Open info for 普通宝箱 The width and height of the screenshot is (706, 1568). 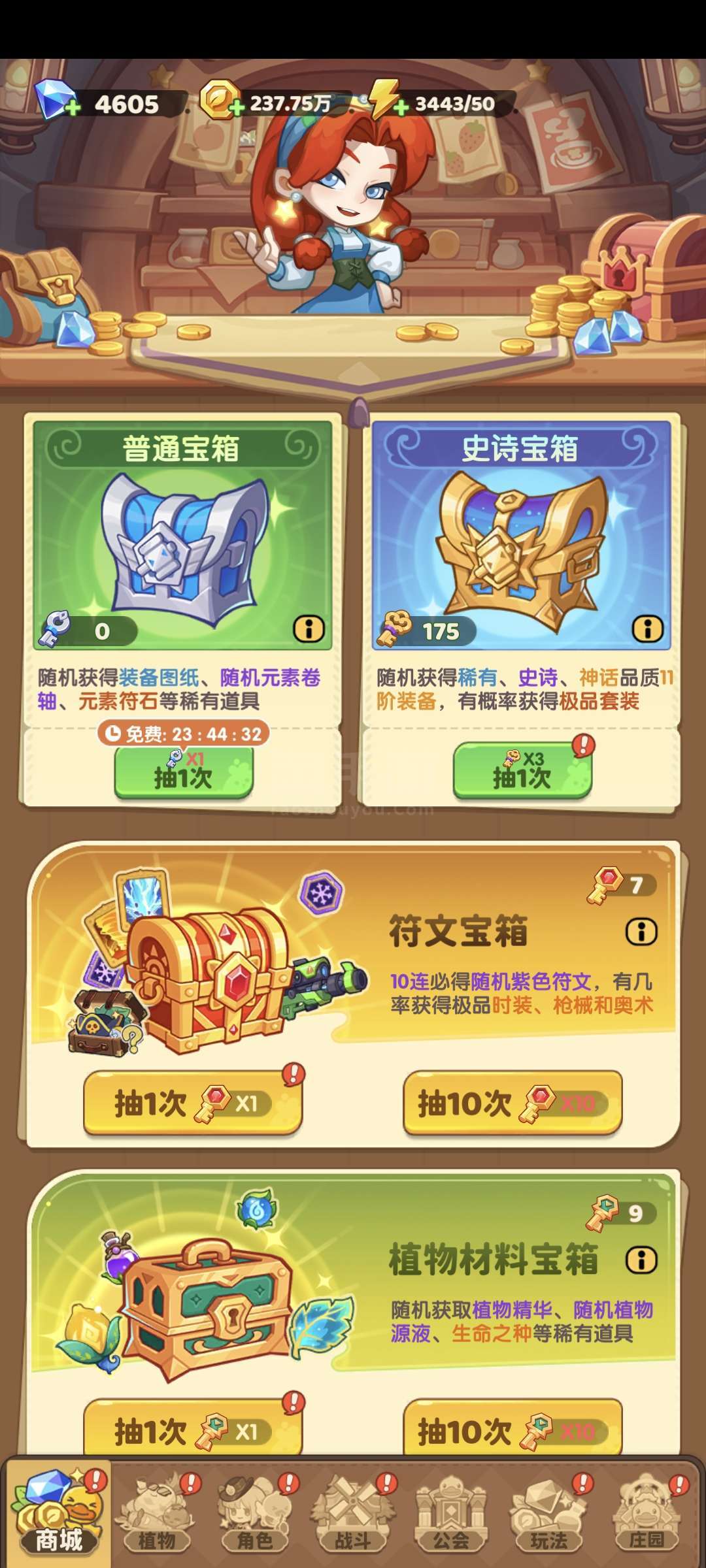(x=309, y=629)
